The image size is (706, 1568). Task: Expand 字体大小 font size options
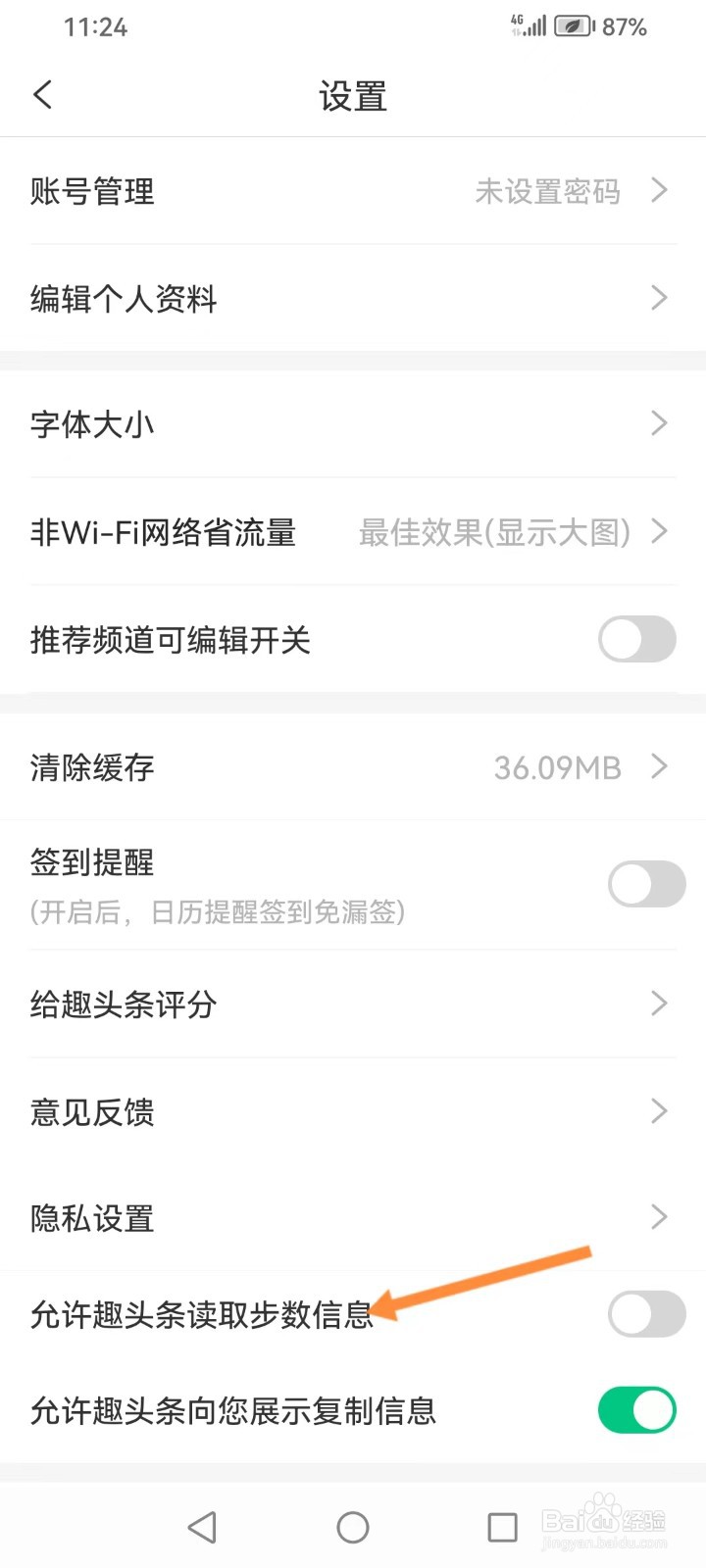(353, 423)
